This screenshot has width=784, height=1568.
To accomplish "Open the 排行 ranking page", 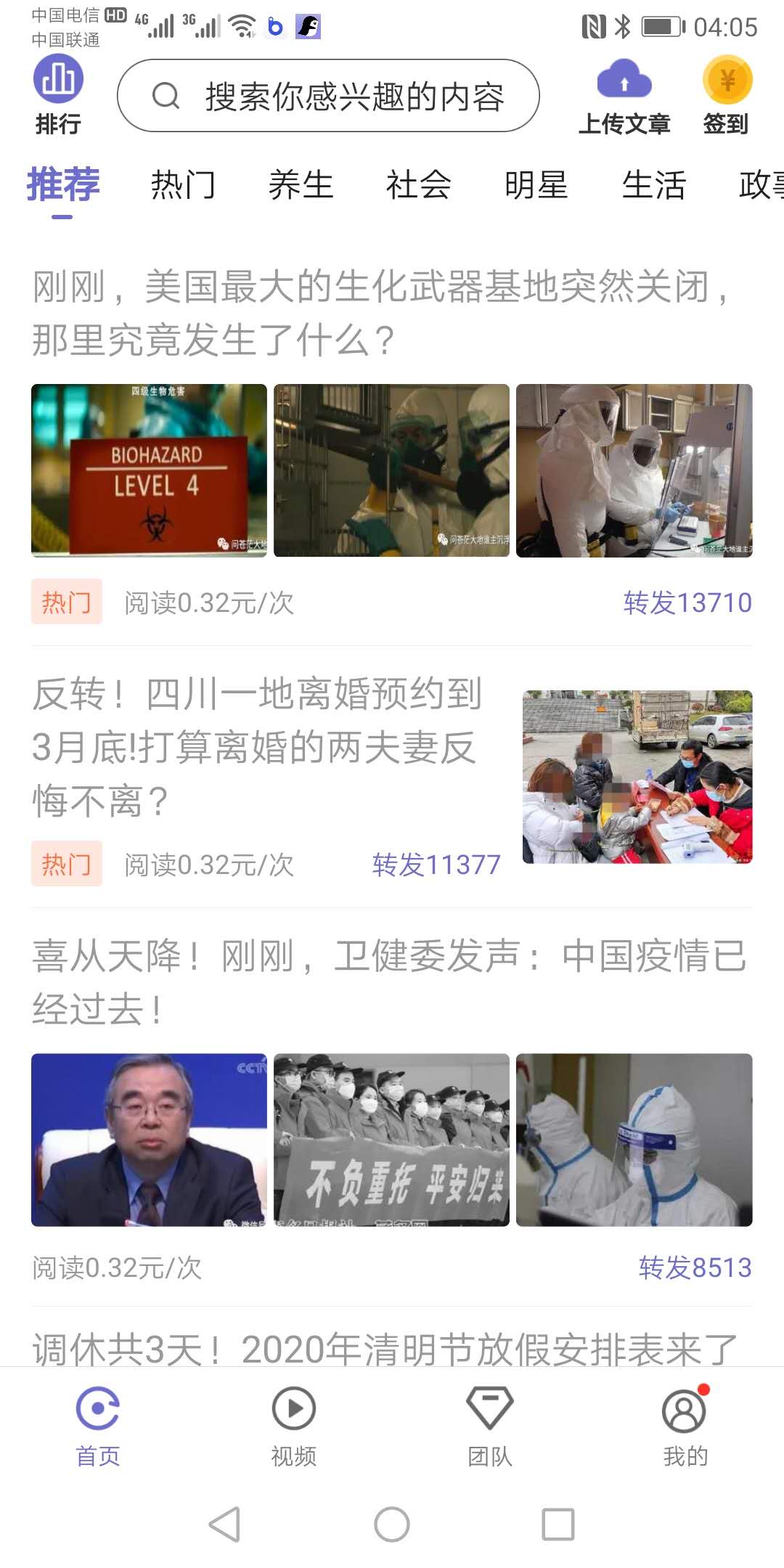I will pyautogui.click(x=58, y=95).
